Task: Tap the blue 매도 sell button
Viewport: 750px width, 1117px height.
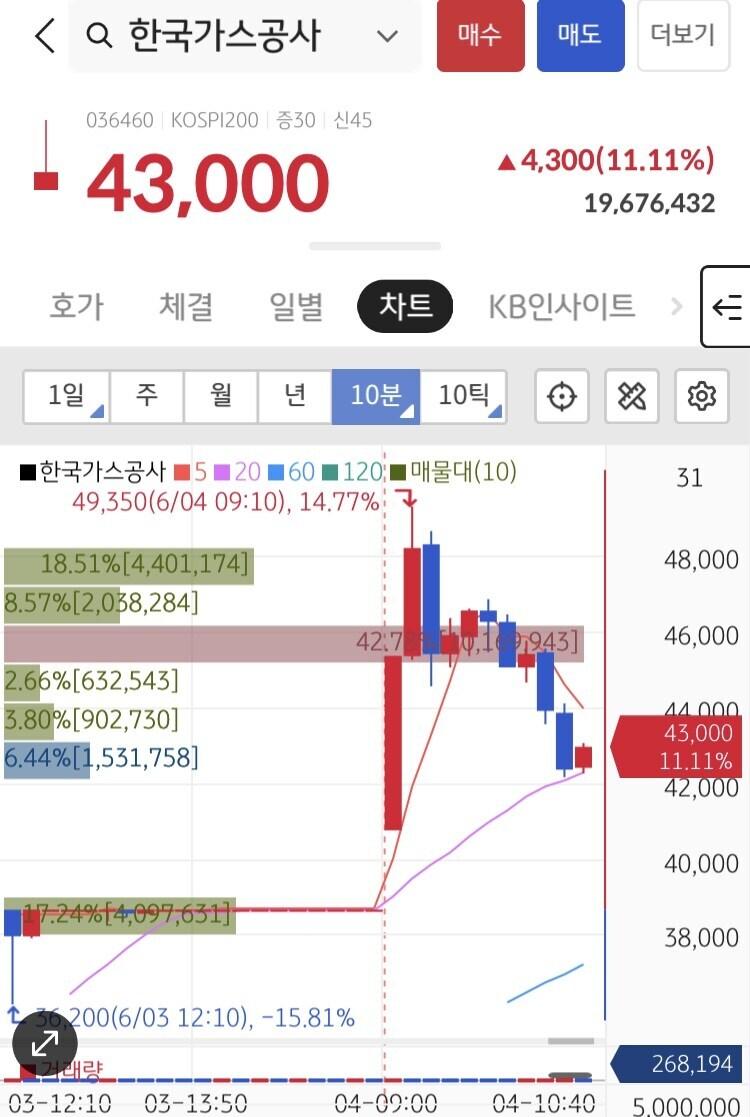Action: (580, 36)
